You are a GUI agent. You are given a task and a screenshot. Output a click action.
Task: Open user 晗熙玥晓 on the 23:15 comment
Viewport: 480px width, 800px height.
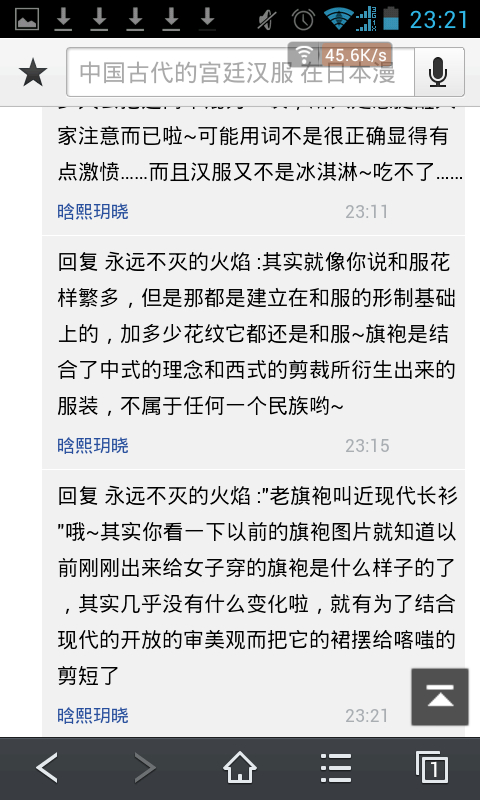[x=93, y=445]
